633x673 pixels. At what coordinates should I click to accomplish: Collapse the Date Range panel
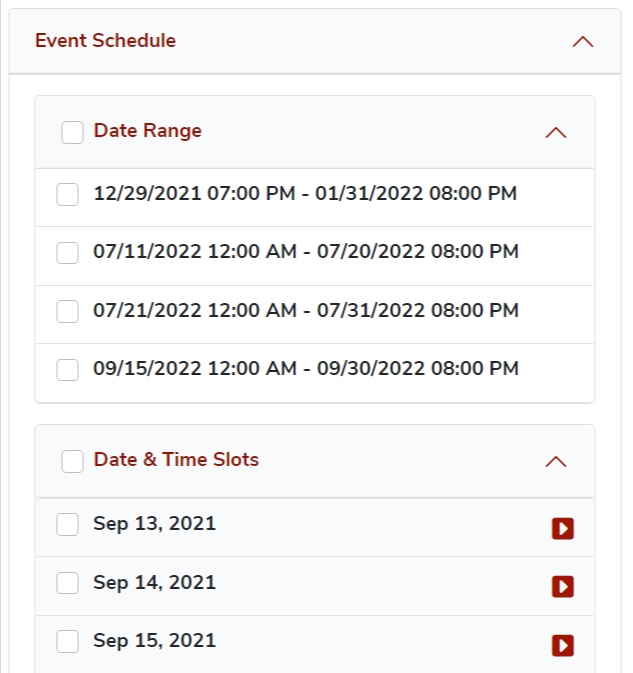pyautogui.click(x=556, y=132)
